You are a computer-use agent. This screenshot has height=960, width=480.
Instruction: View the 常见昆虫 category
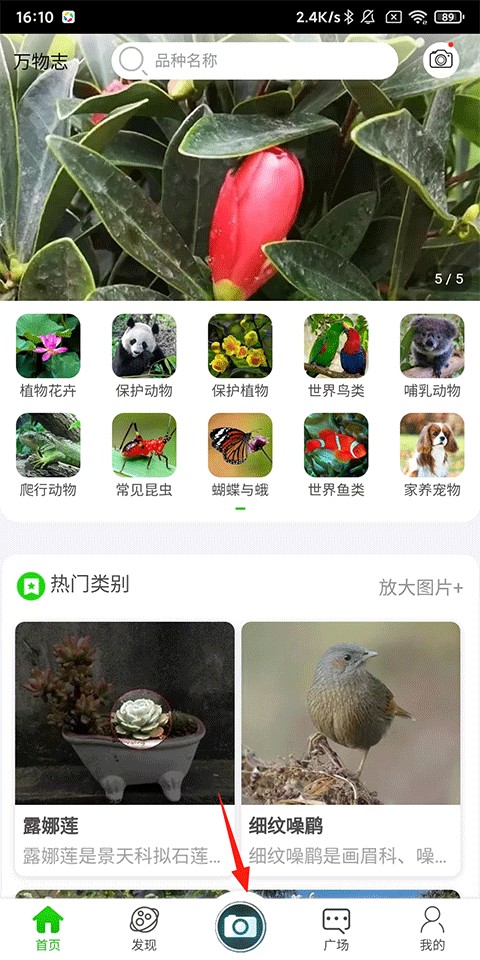point(144,456)
